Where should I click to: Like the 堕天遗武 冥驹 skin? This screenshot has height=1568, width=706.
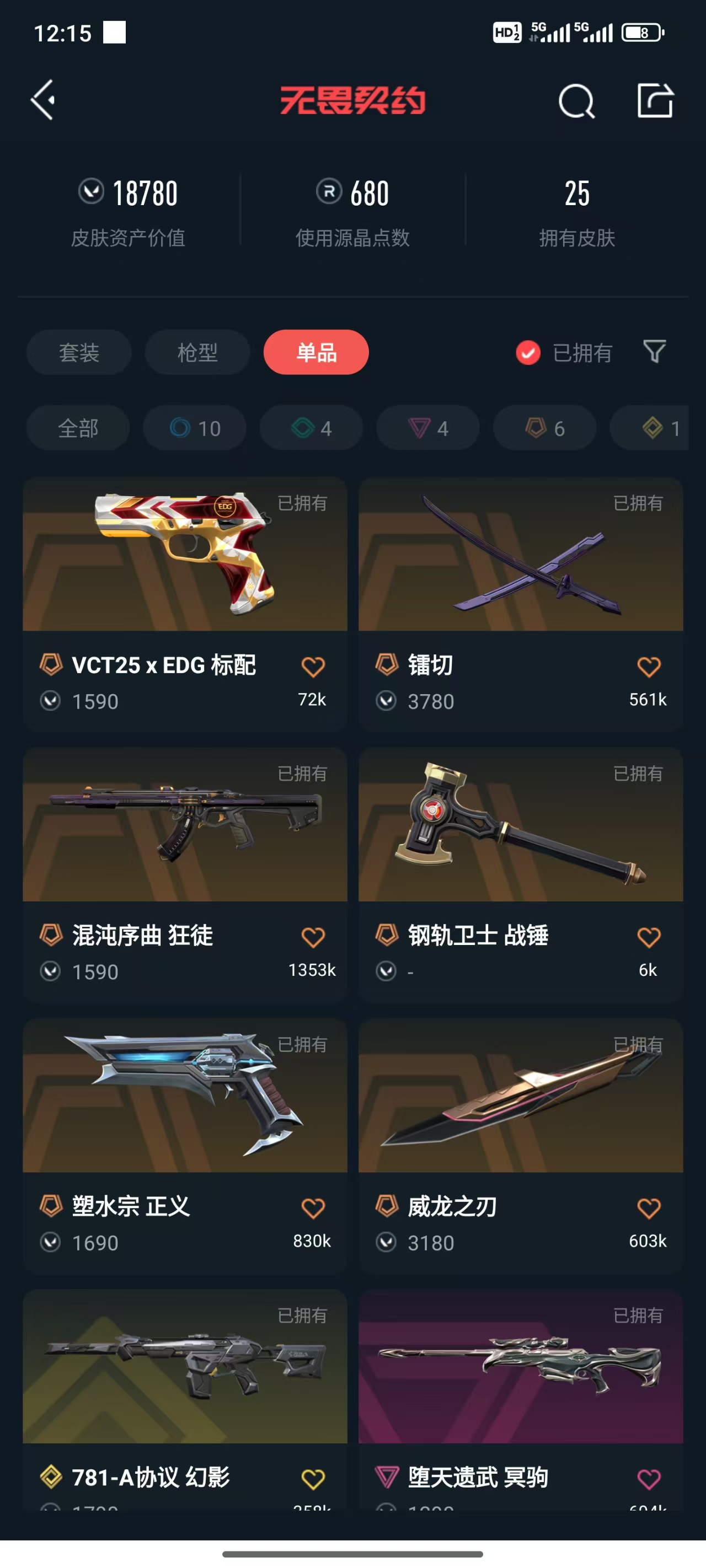pyautogui.click(x=649, y=1479)
